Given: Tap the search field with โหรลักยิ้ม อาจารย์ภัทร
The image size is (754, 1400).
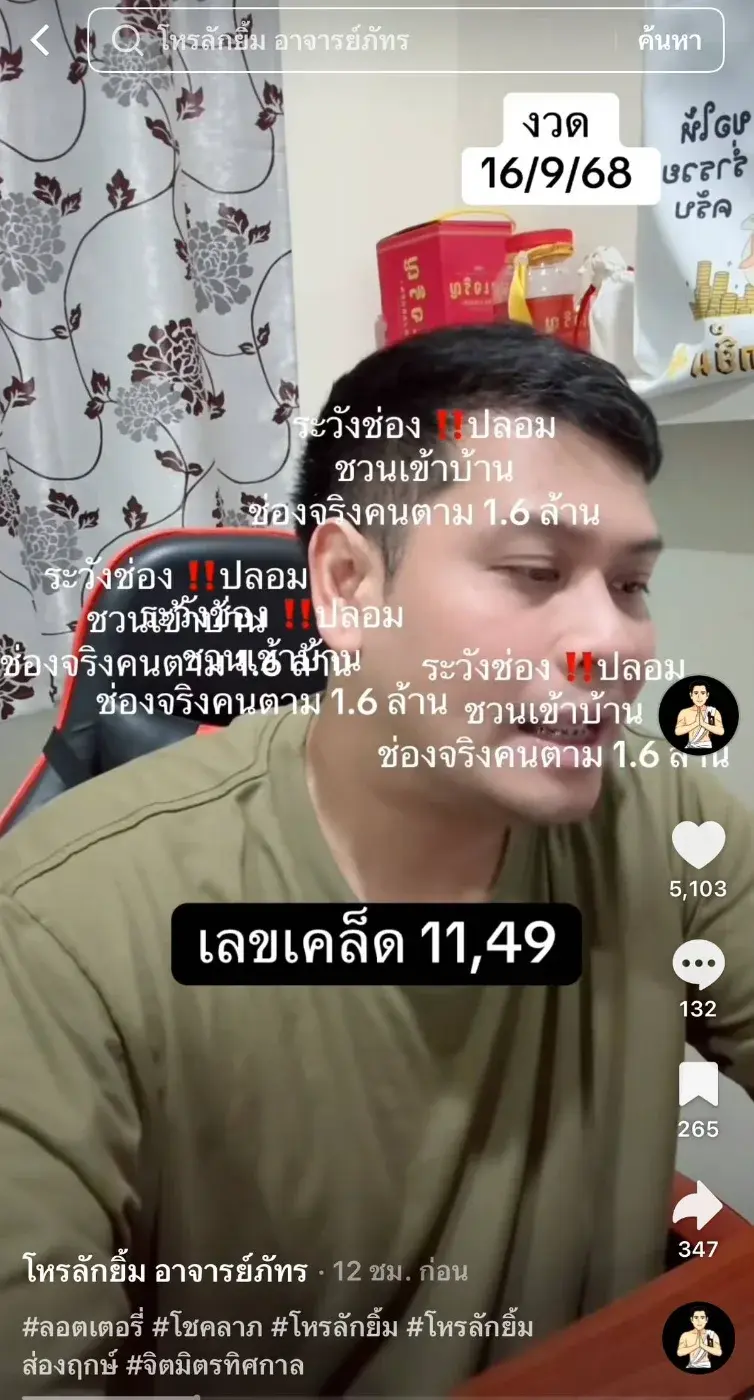Looking at the screenshot, I should [360, 41].
